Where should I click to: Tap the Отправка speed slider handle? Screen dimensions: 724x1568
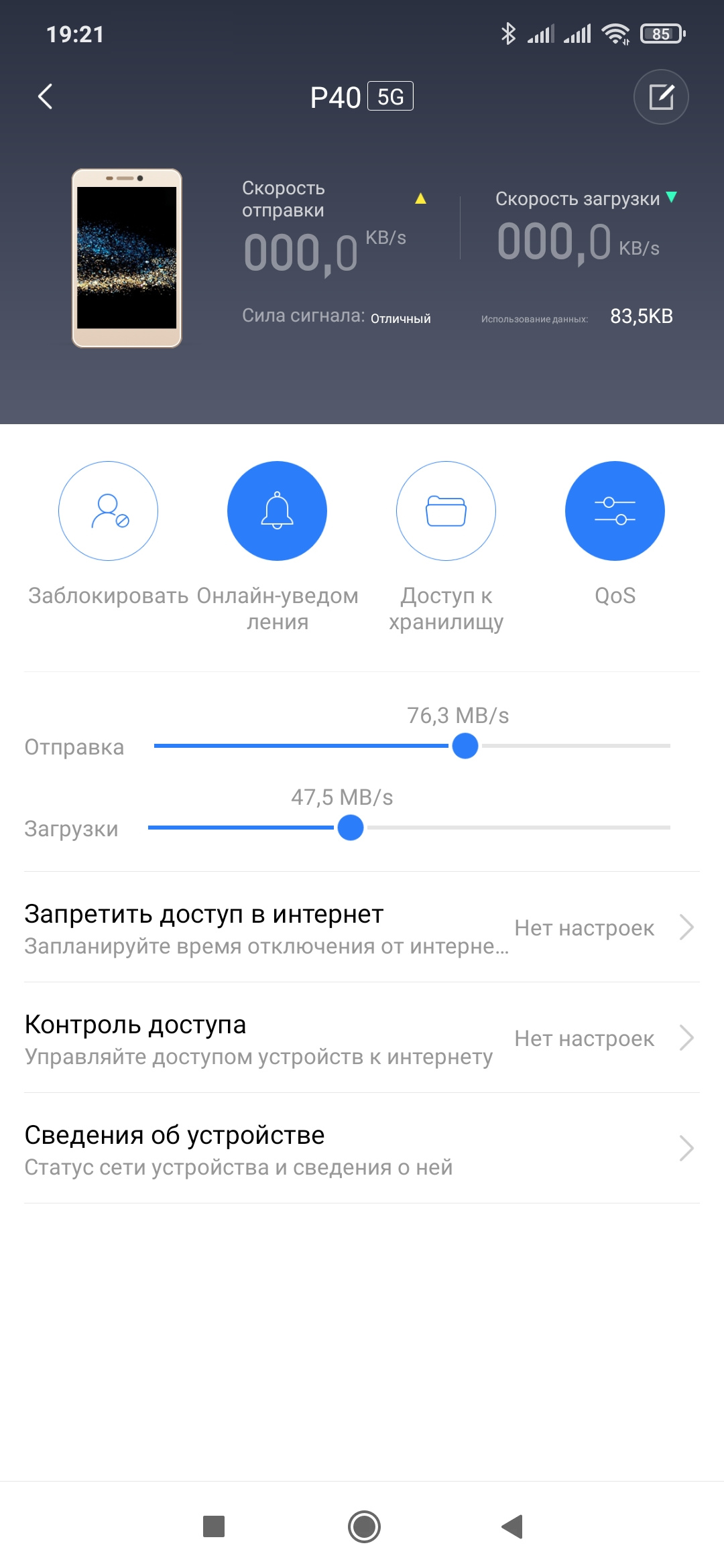(x=465, y=746)
